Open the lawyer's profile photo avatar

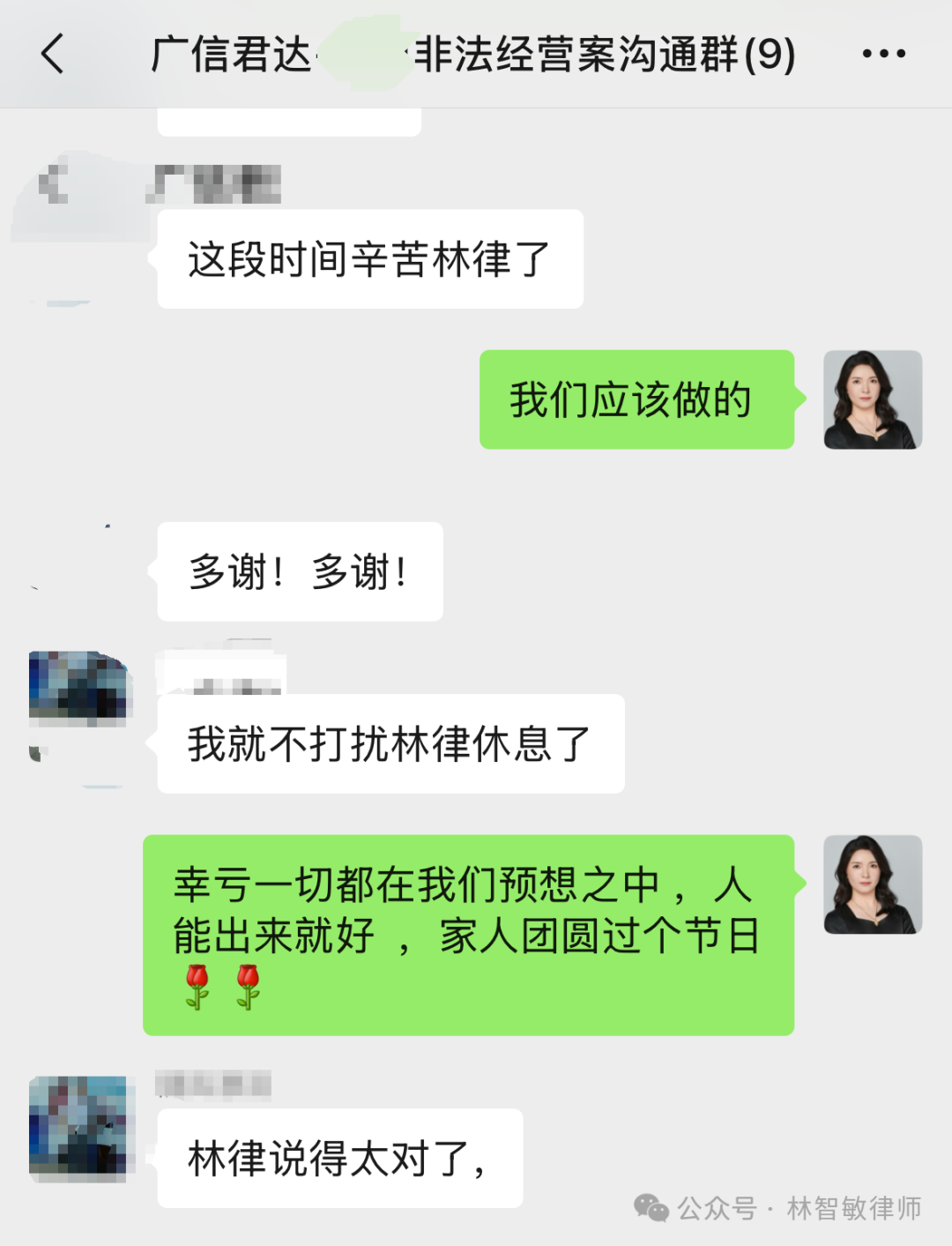point(872,399)
